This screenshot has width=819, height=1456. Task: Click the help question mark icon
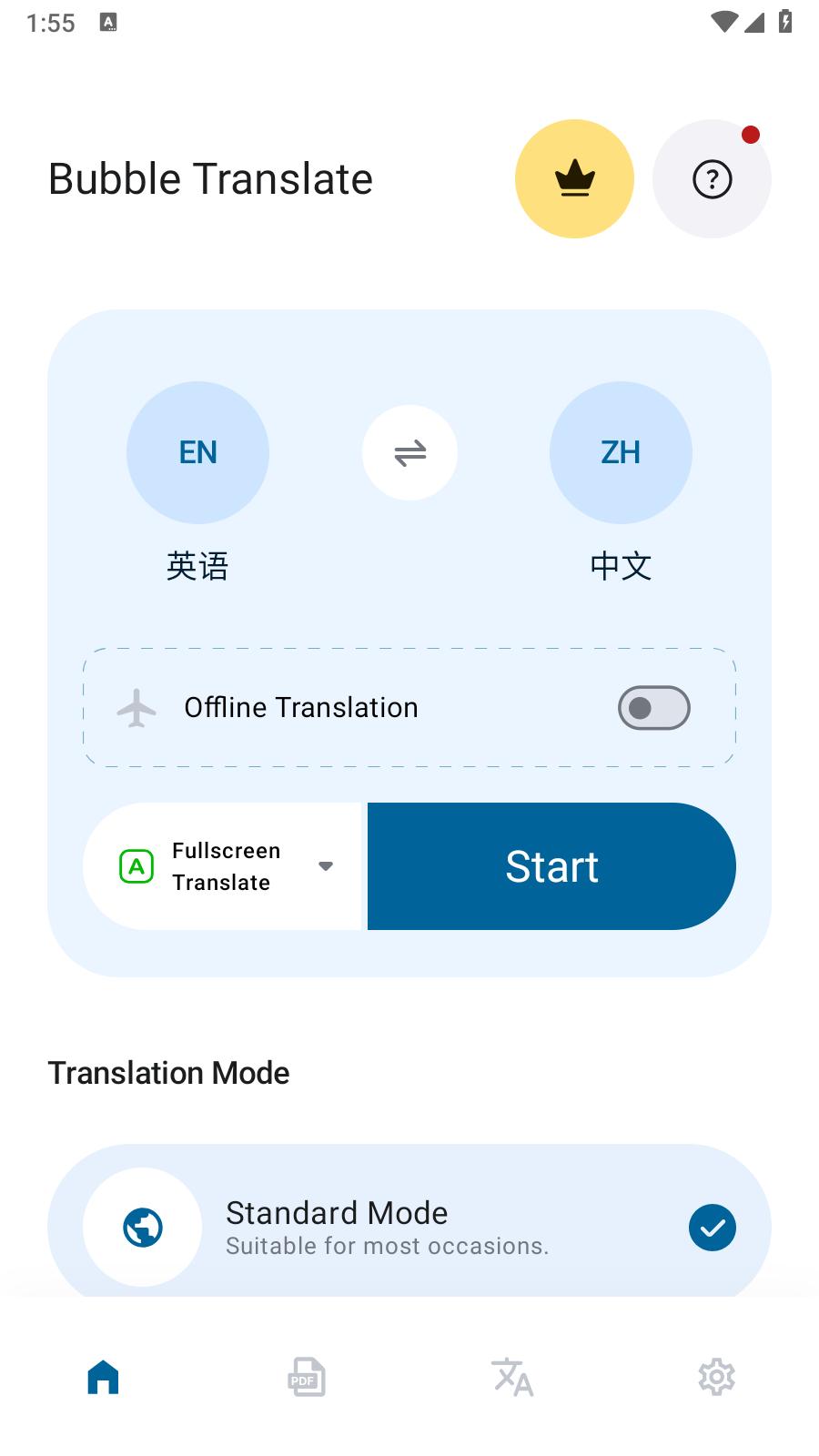click(712, 179)
